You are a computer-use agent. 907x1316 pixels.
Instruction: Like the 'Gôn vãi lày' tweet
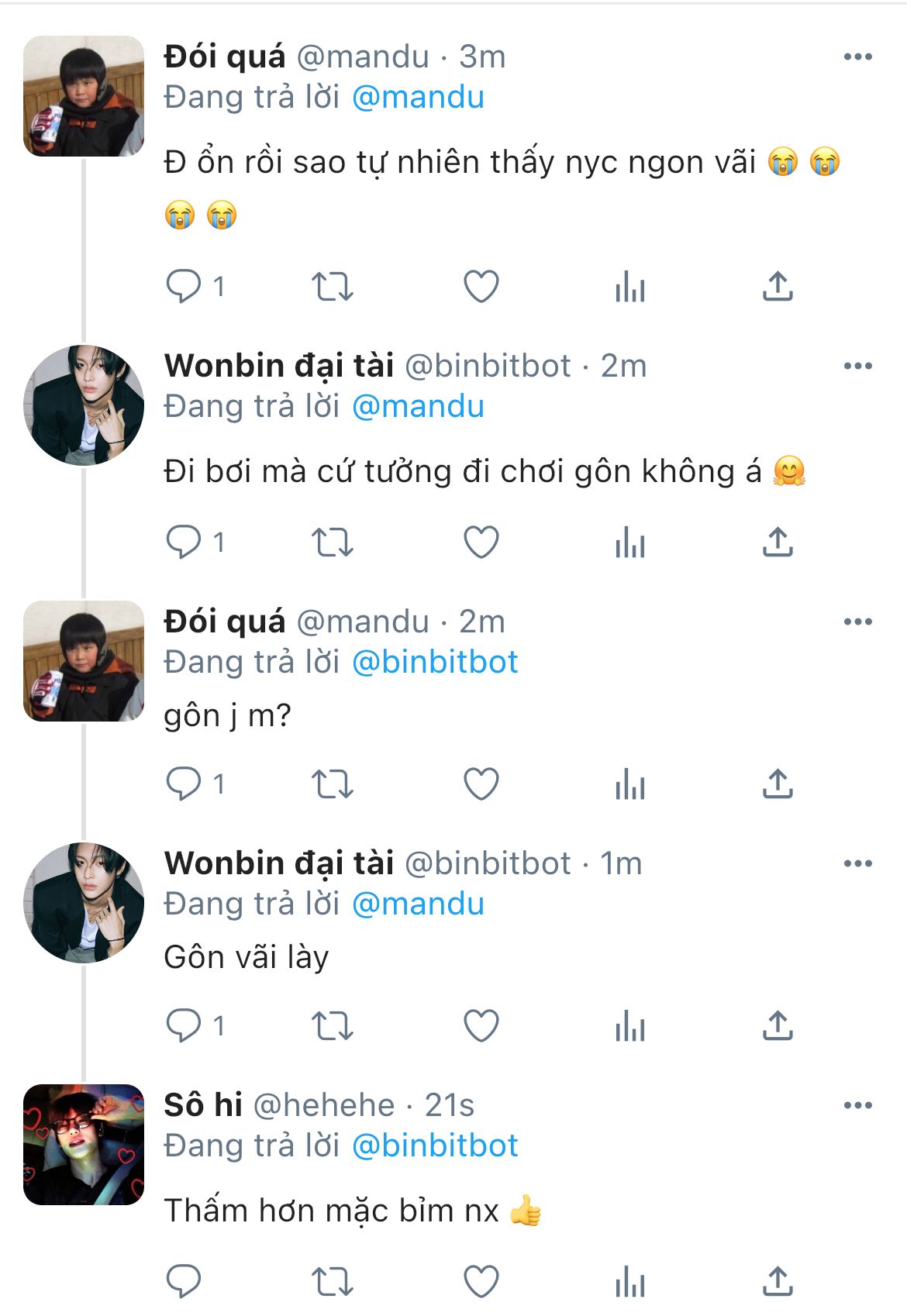coord(481,1026)
